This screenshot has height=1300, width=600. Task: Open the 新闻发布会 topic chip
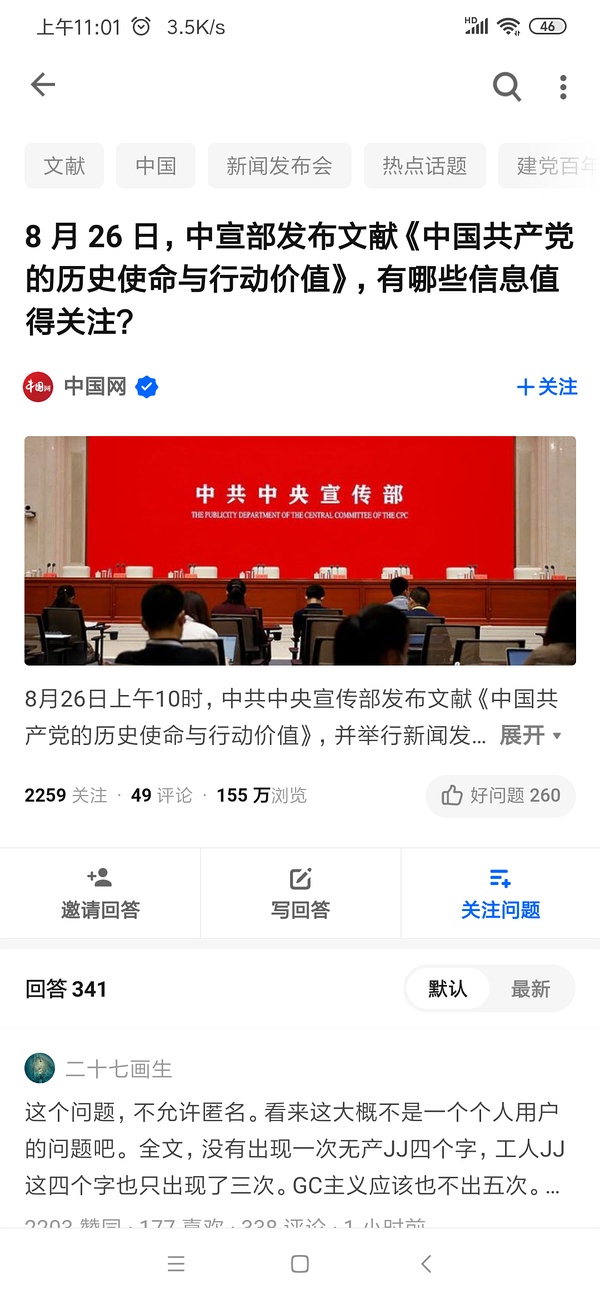point(279,166)
